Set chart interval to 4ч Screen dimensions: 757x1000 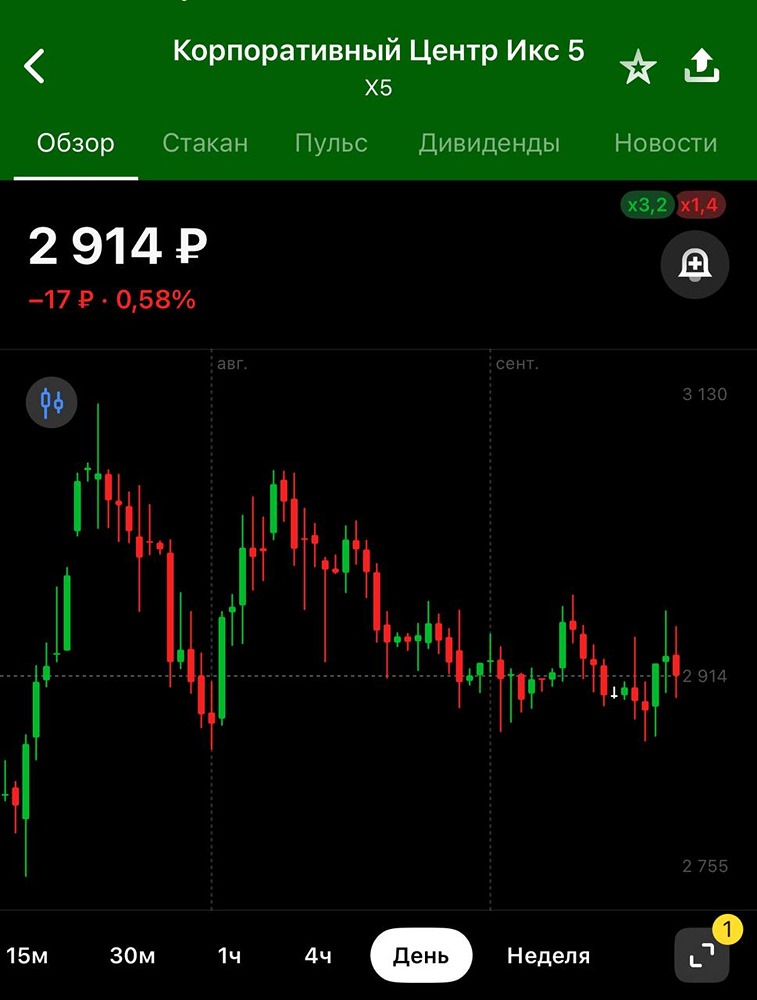(x=318, y=955)
